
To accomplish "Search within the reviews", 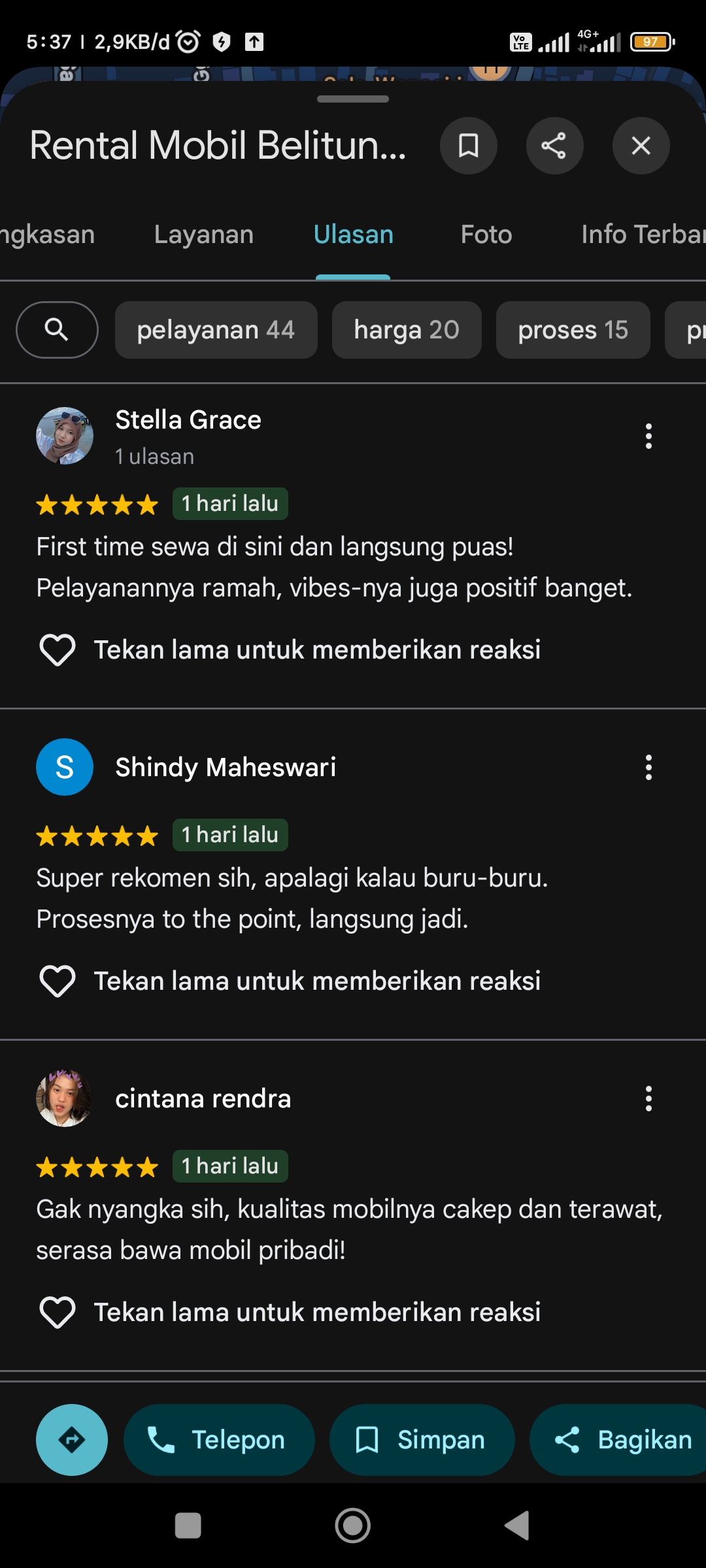I will tap(57, 330).
